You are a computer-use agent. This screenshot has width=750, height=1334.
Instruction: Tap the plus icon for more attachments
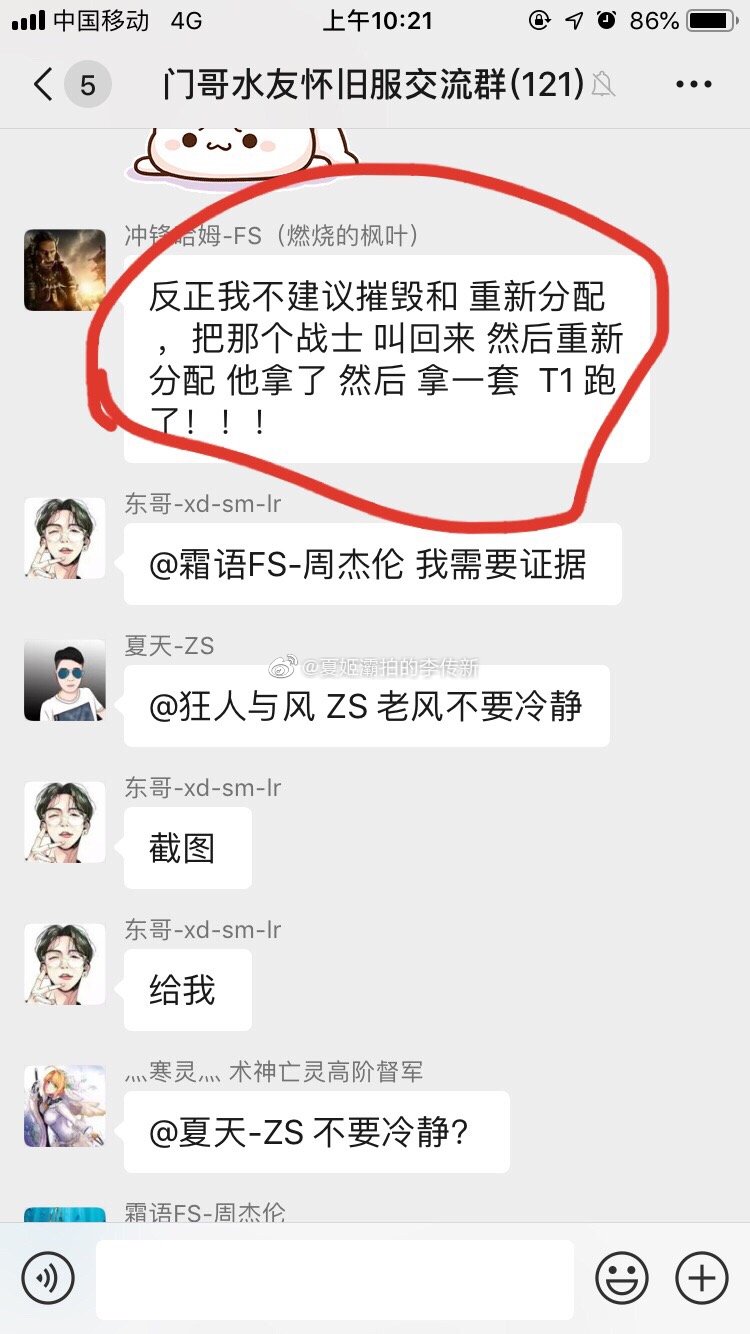(701, 1278)
